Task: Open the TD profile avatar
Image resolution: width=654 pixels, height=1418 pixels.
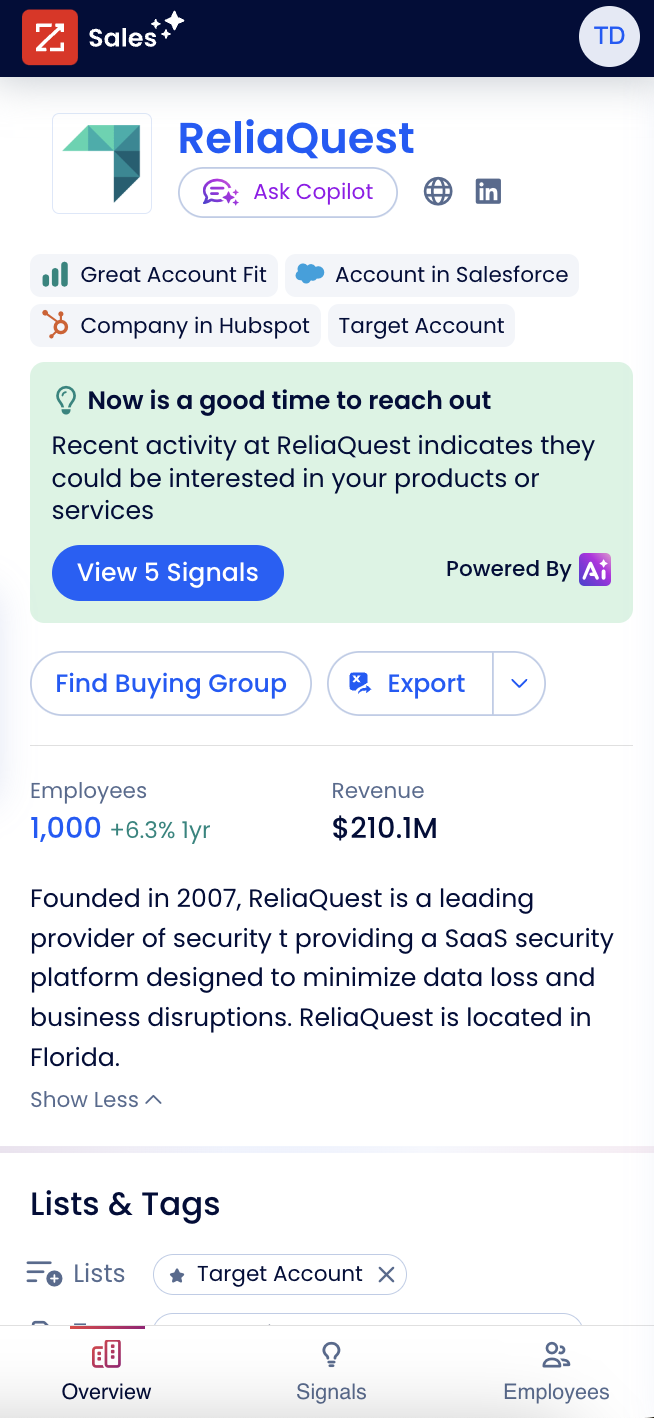Action: (609, 37)
